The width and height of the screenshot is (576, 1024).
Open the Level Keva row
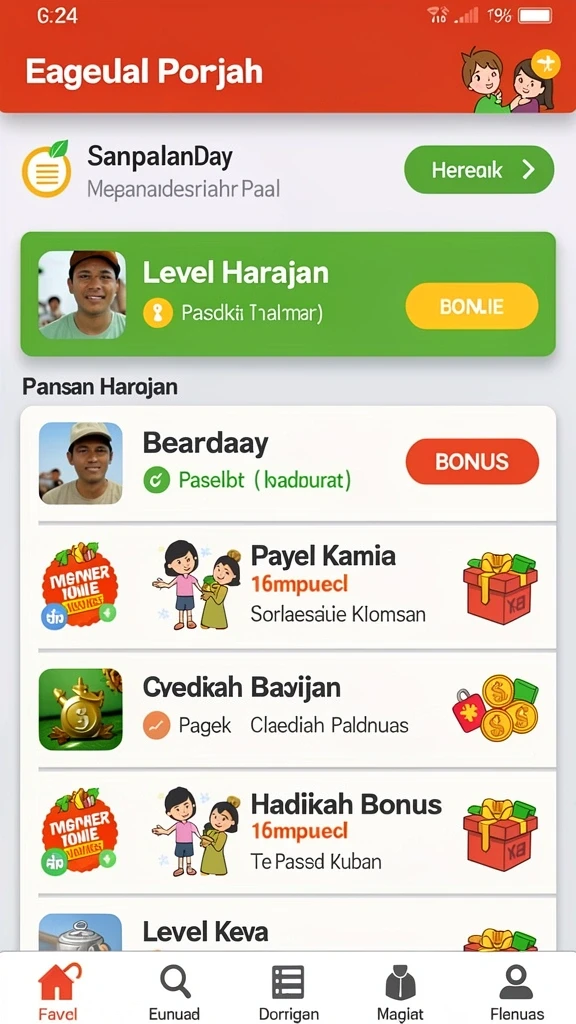pyautogui.click(x=288, y=925)
